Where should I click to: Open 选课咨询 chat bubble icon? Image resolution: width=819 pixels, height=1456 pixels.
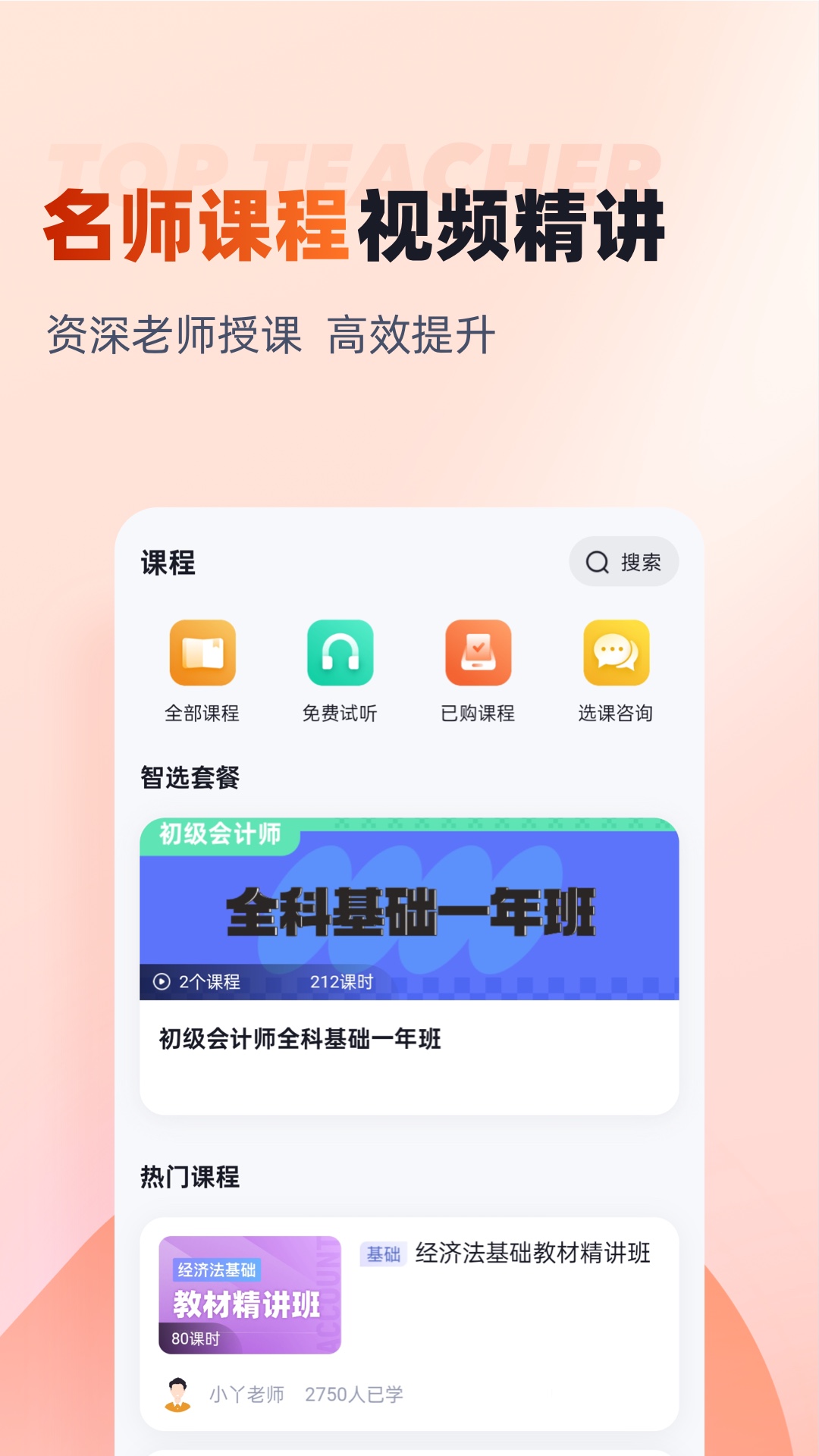pos(616,654)
